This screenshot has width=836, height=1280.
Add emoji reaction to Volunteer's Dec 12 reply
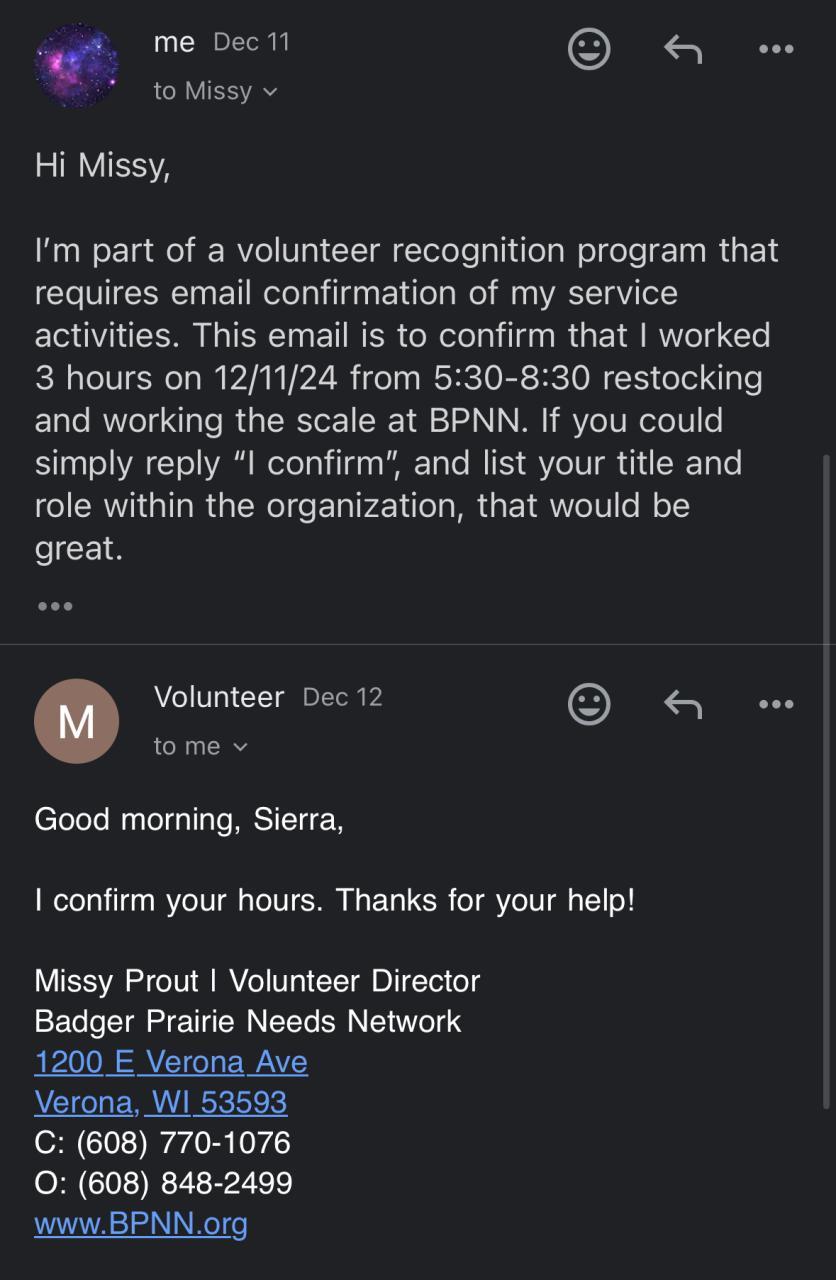coord(589,704)
